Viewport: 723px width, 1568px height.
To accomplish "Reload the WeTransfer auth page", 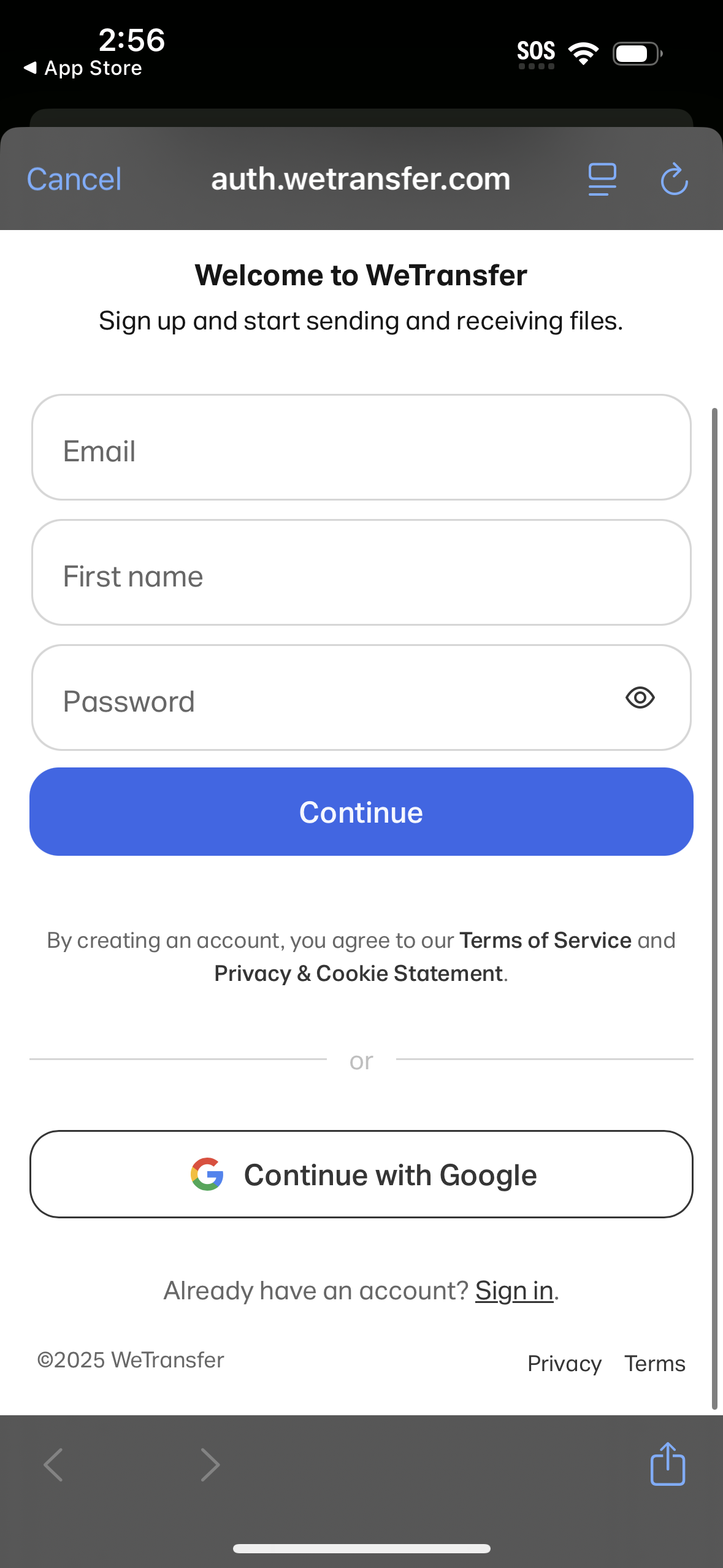I will [x=674, y=179].
